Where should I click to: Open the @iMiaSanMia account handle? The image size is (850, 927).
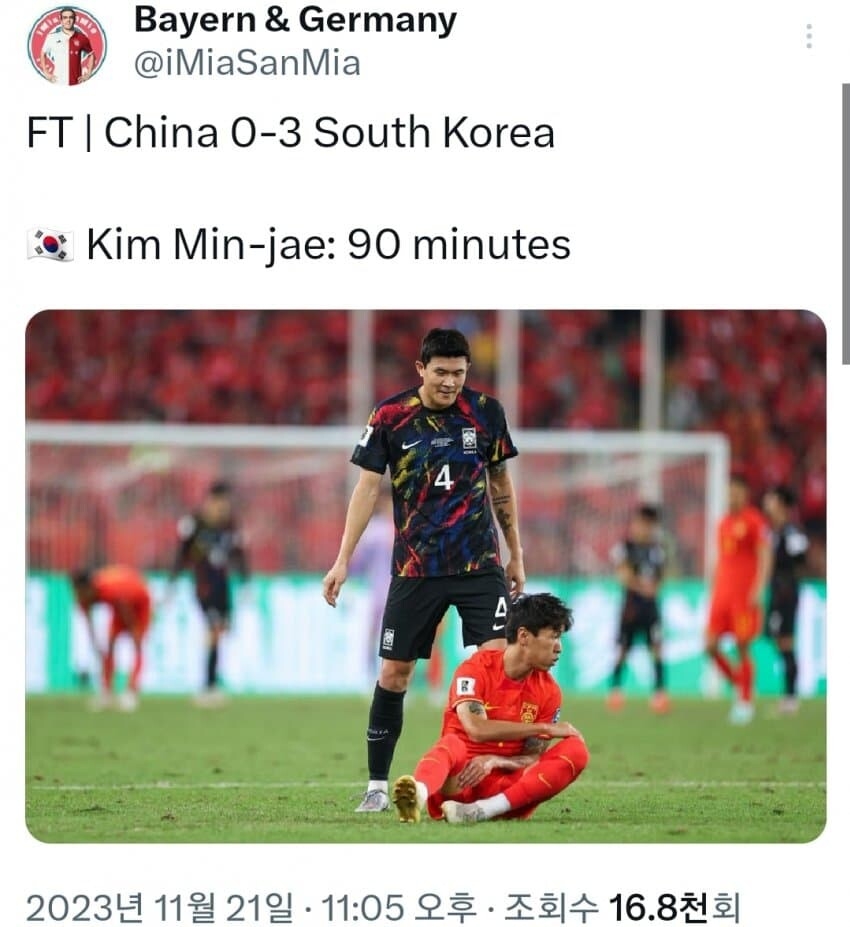(x=247, y=64)
